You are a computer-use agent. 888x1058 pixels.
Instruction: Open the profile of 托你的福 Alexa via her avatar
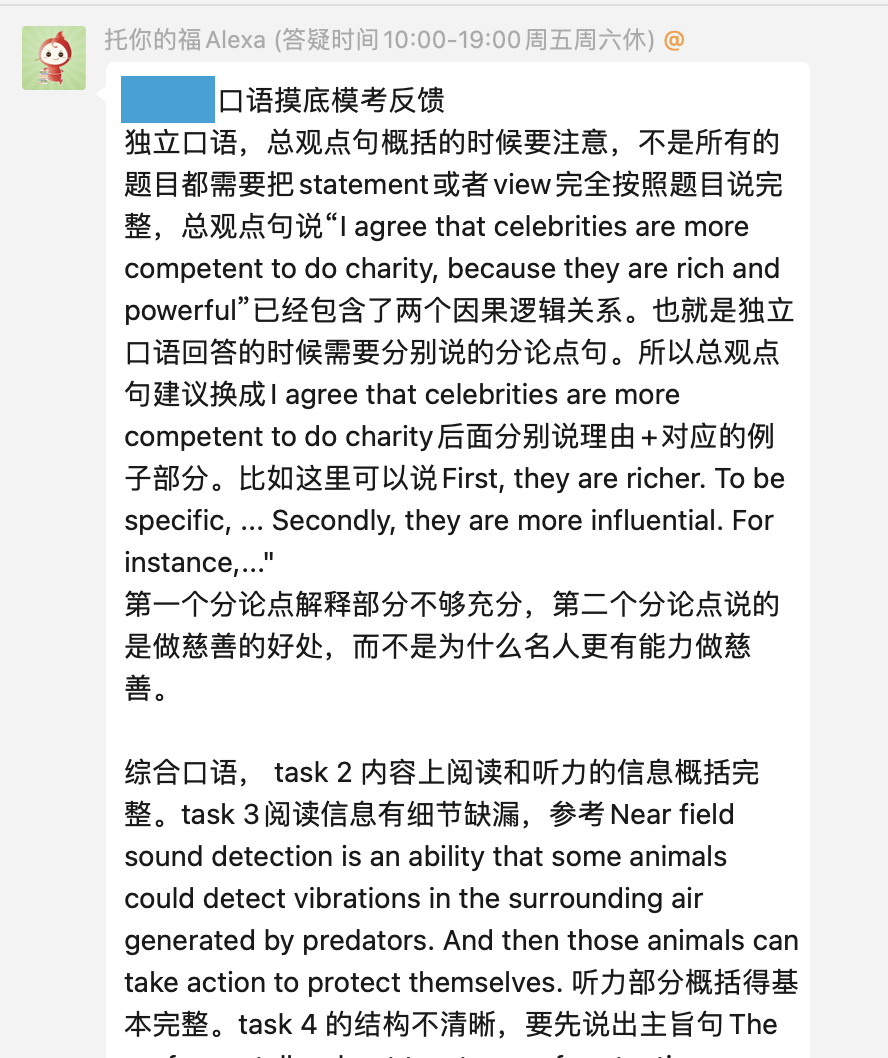pos(54,57)
